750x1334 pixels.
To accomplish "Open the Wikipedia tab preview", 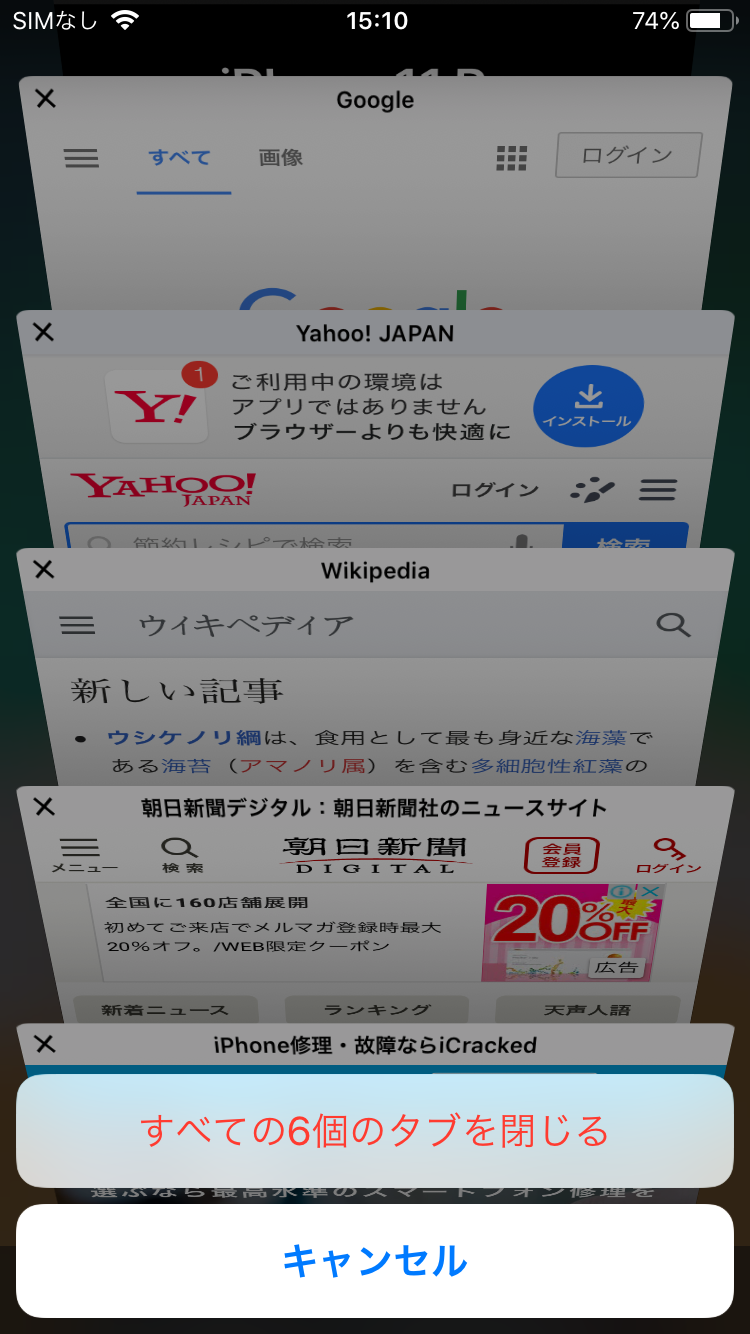I will coord(375,690).
